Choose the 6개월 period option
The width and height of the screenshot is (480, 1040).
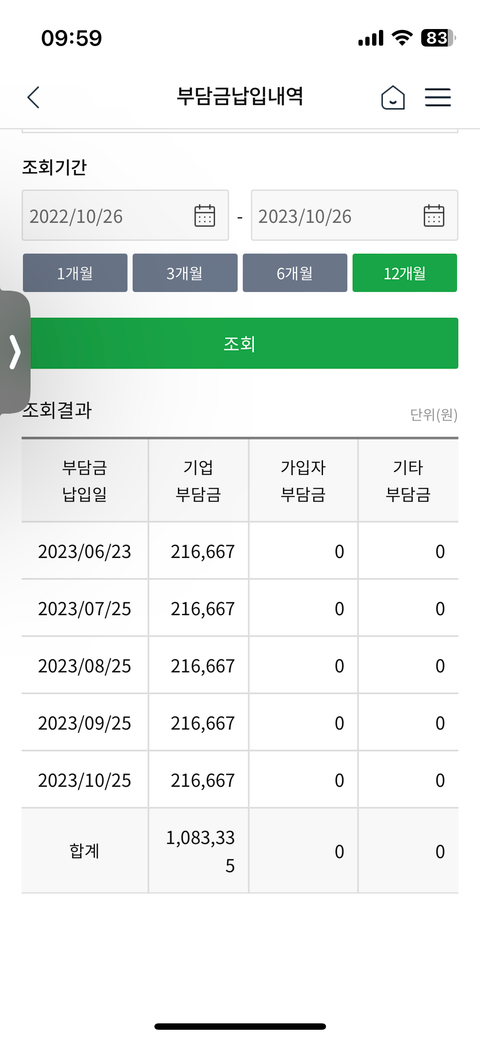tap(295, 273)
